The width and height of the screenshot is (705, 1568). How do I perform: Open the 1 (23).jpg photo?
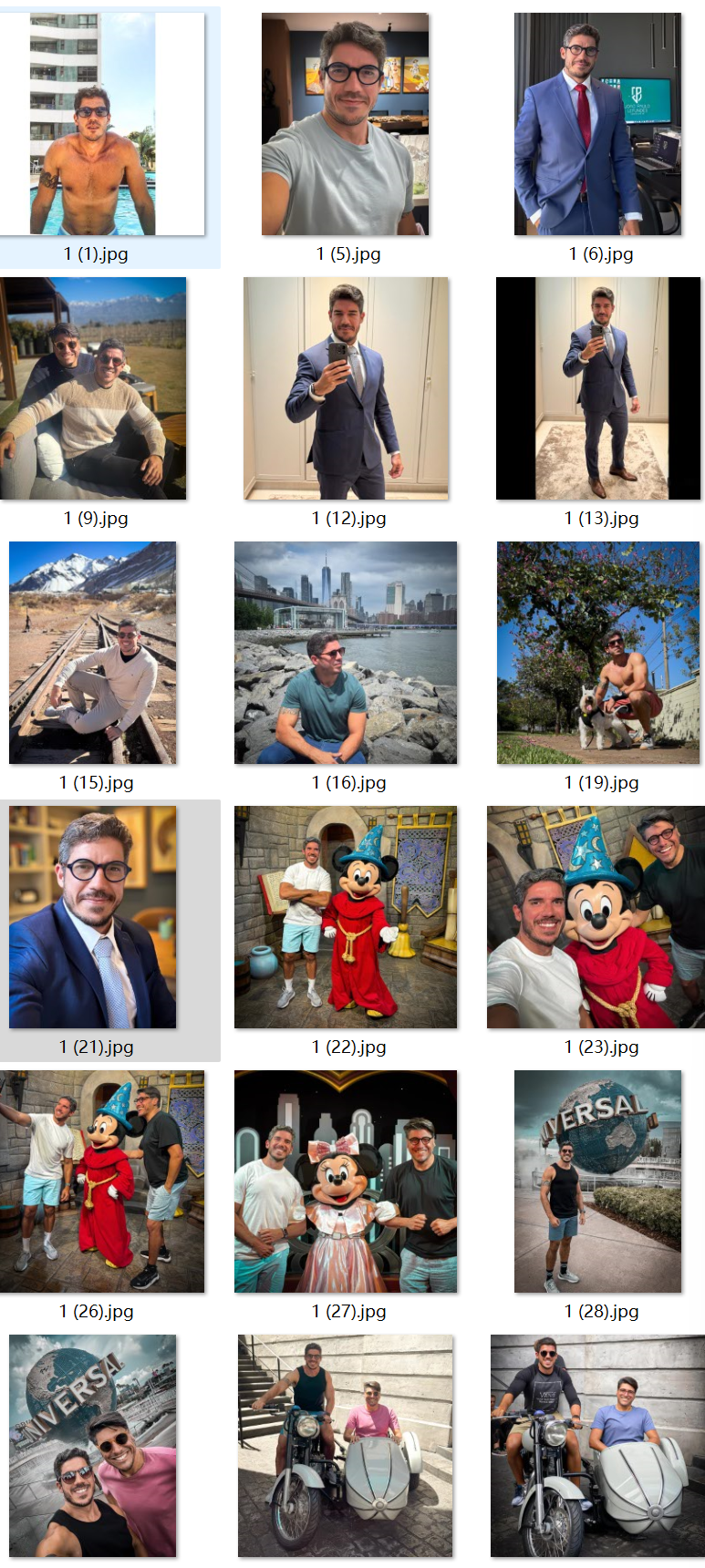pyautogui.click(x=596, y=917)
